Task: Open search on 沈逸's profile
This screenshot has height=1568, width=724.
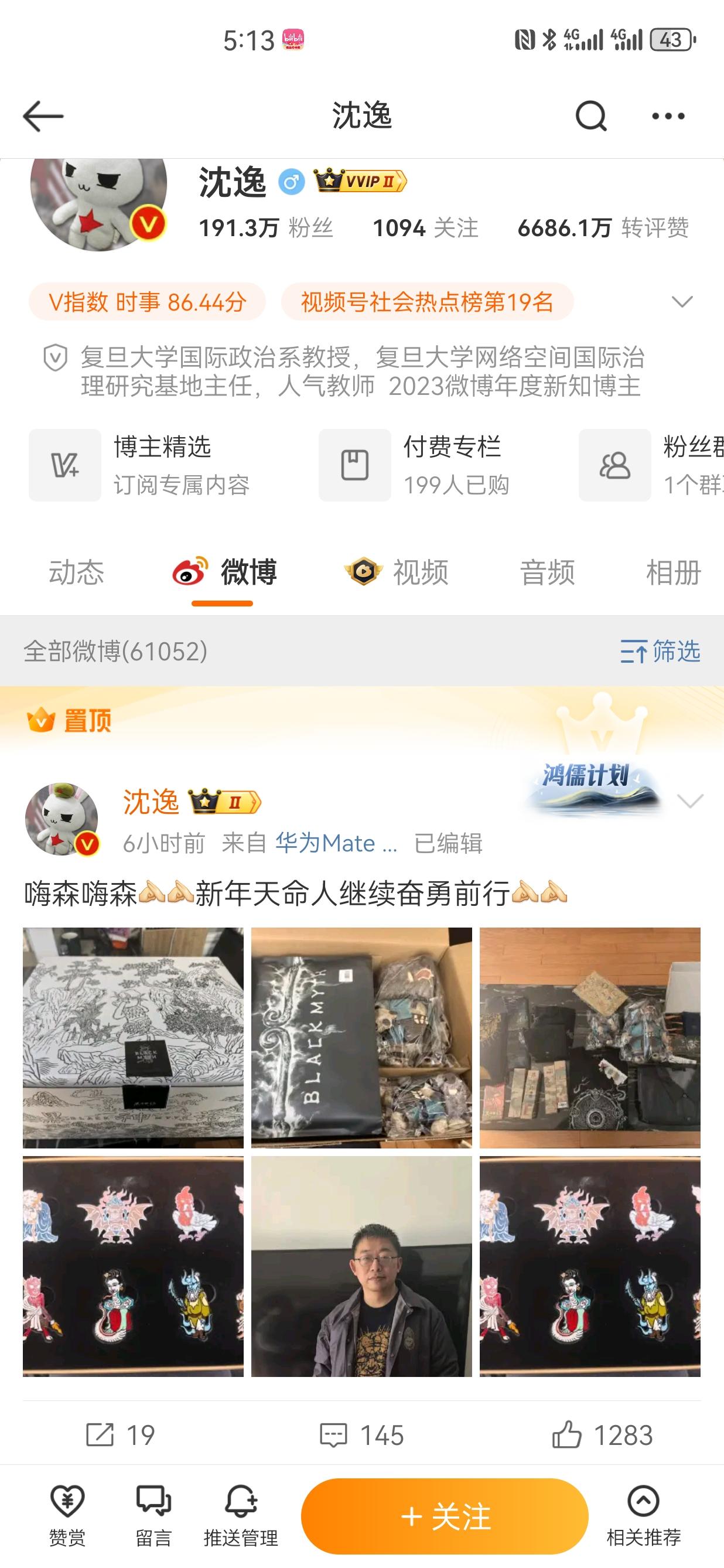Action: click(x=591, y=115)
